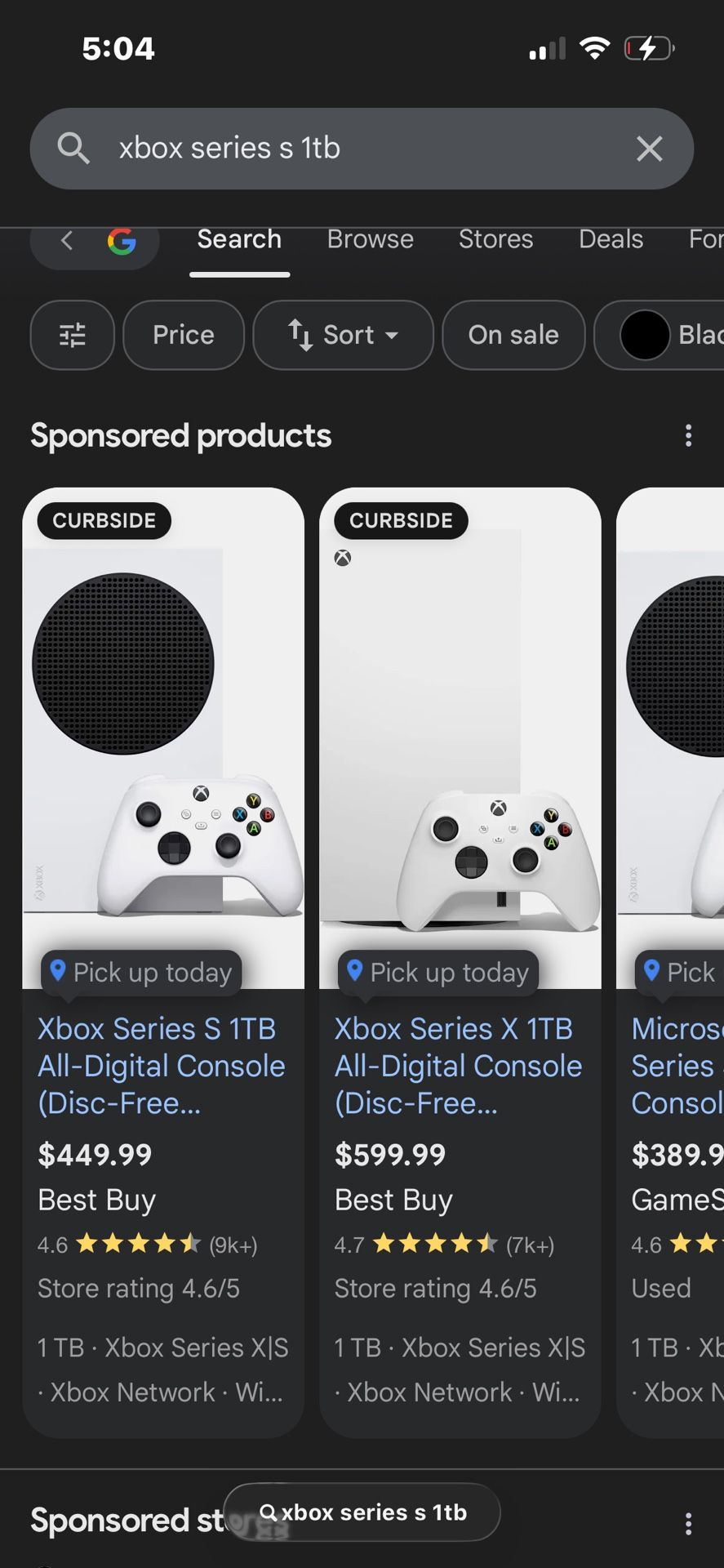Open the all filters sliders icon

(x=73, y=335)
